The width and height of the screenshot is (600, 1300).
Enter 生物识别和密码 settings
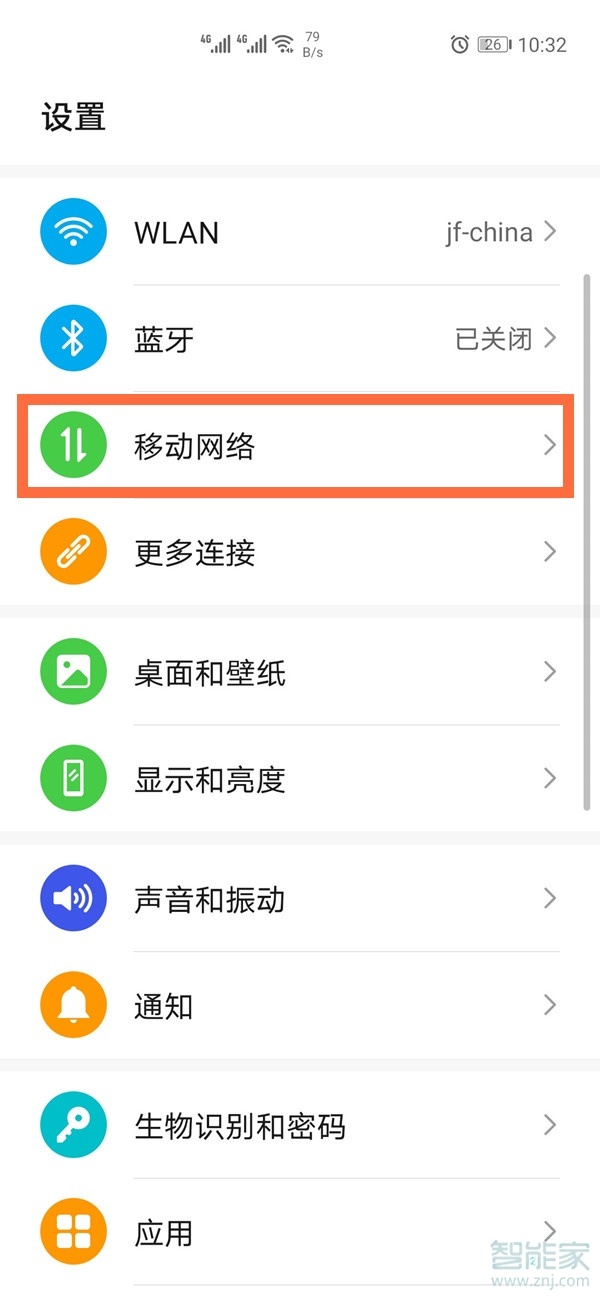(300, 1126)
